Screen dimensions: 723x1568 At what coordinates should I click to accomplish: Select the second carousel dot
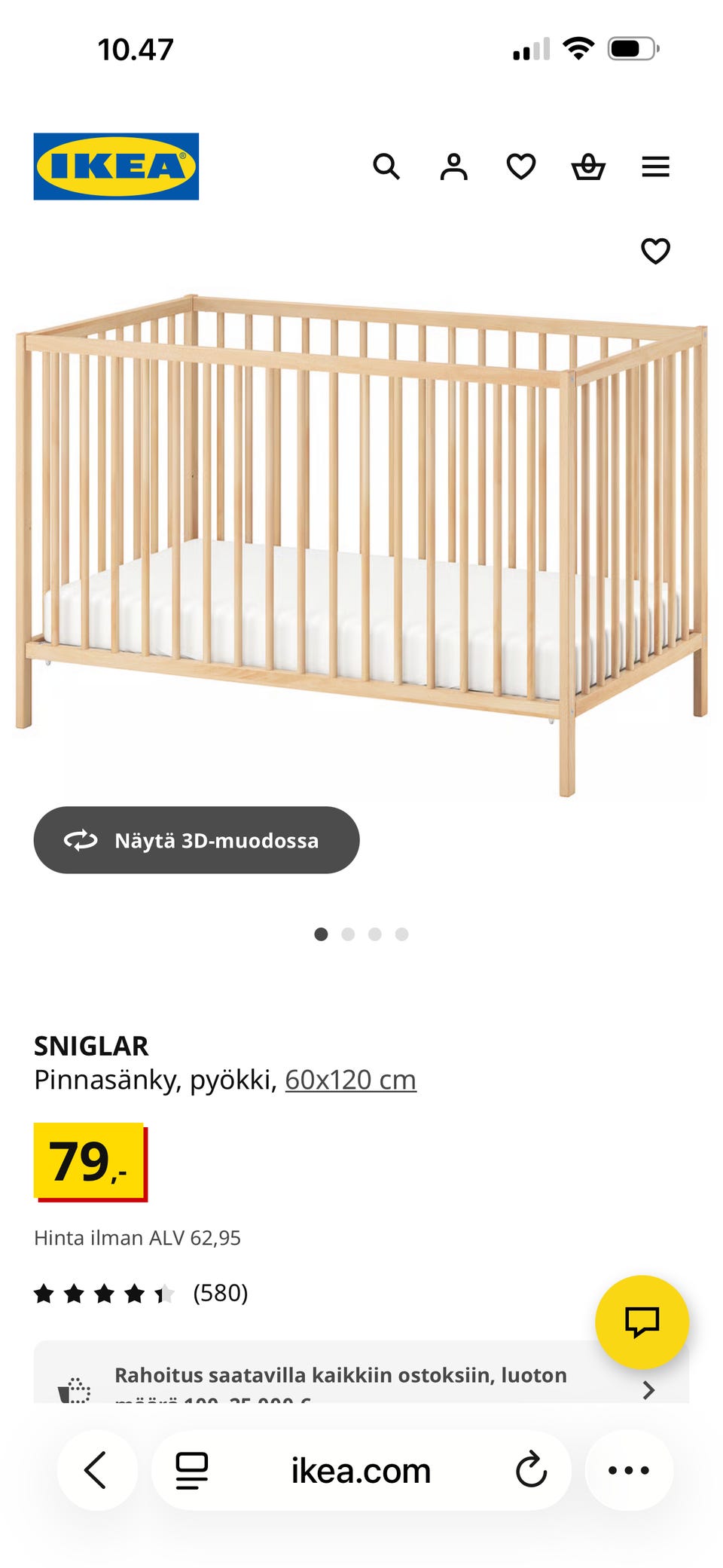pos(349,934)
